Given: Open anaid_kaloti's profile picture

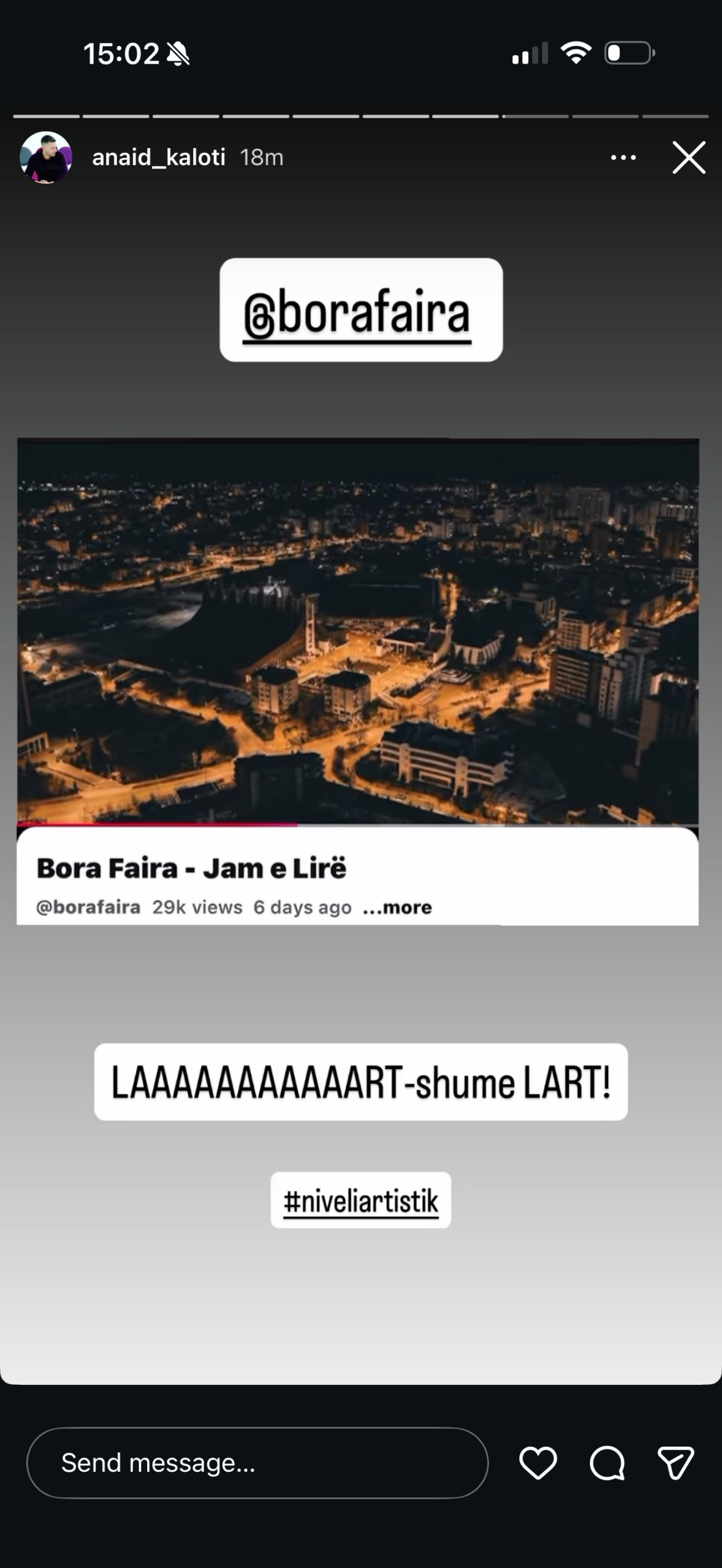Looking at the screenshot, I should click(x=46, y=157).
